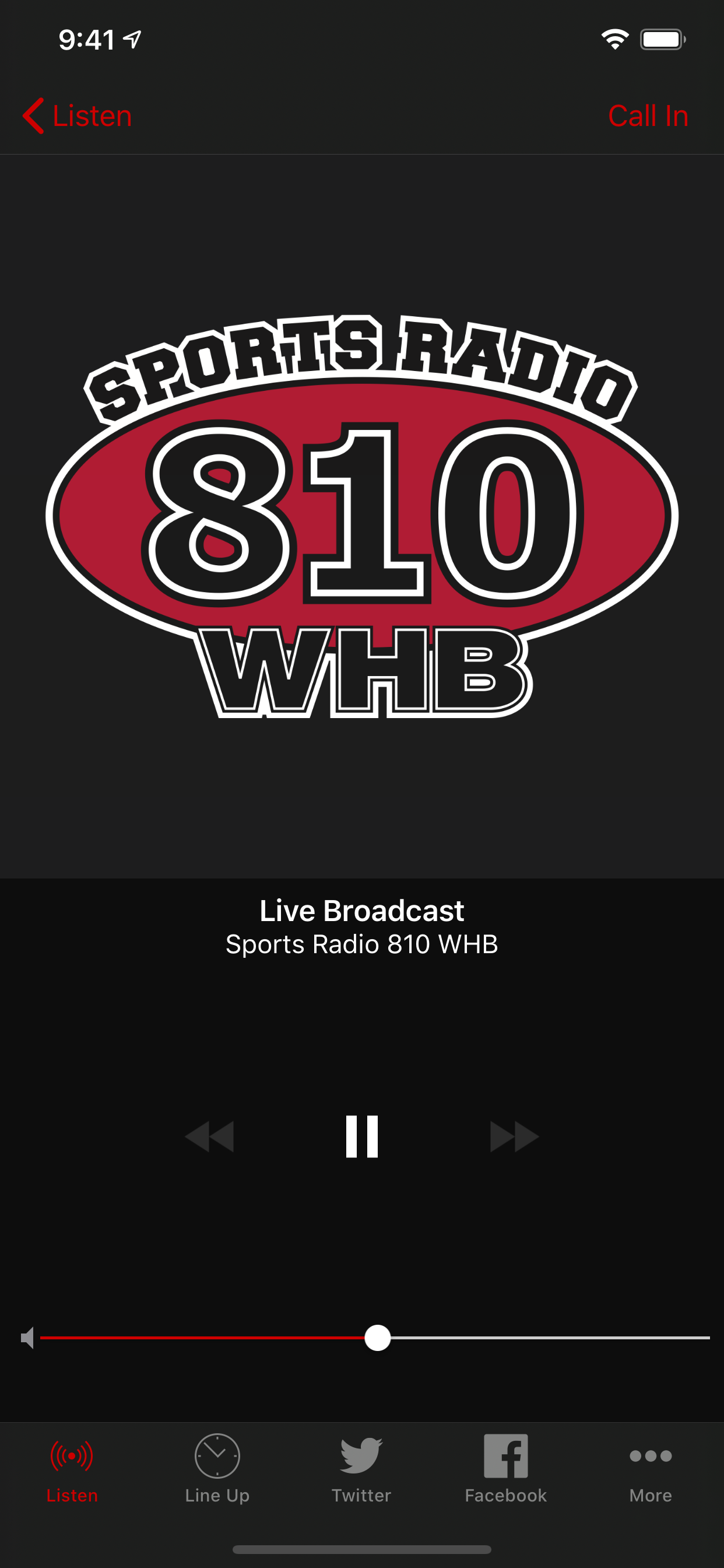Screen dimensions: 724x1568
Task: Tap the 9:41 clock in status bar
Action: (85, 38)
